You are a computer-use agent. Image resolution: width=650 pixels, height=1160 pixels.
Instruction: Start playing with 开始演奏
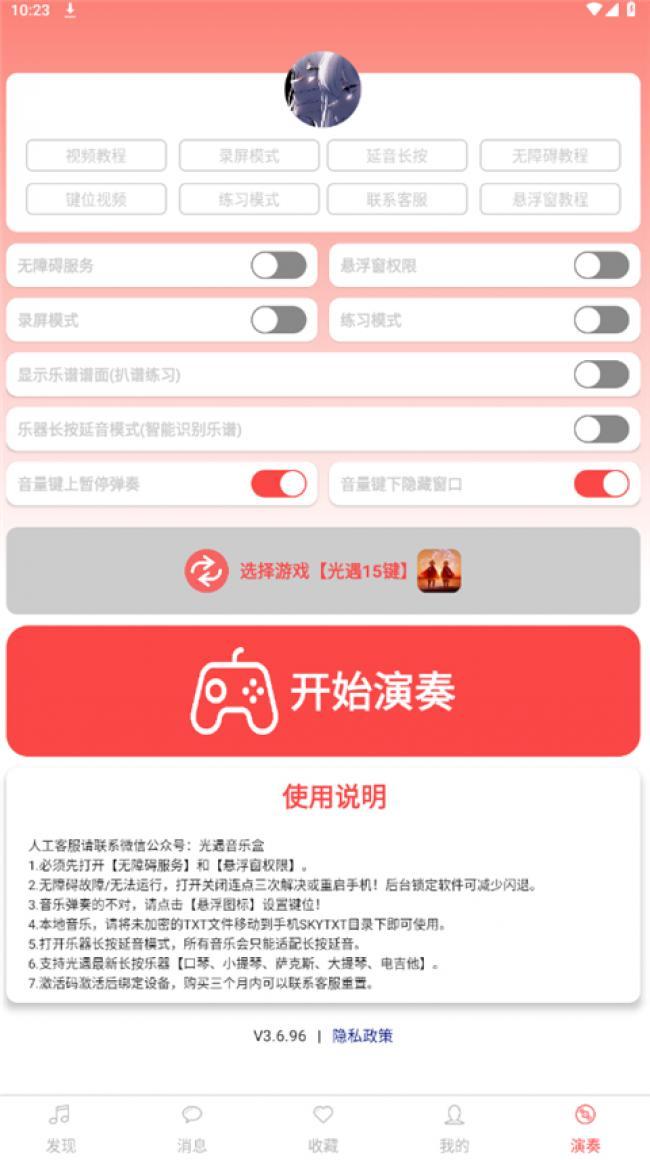[x=323, y=691]
